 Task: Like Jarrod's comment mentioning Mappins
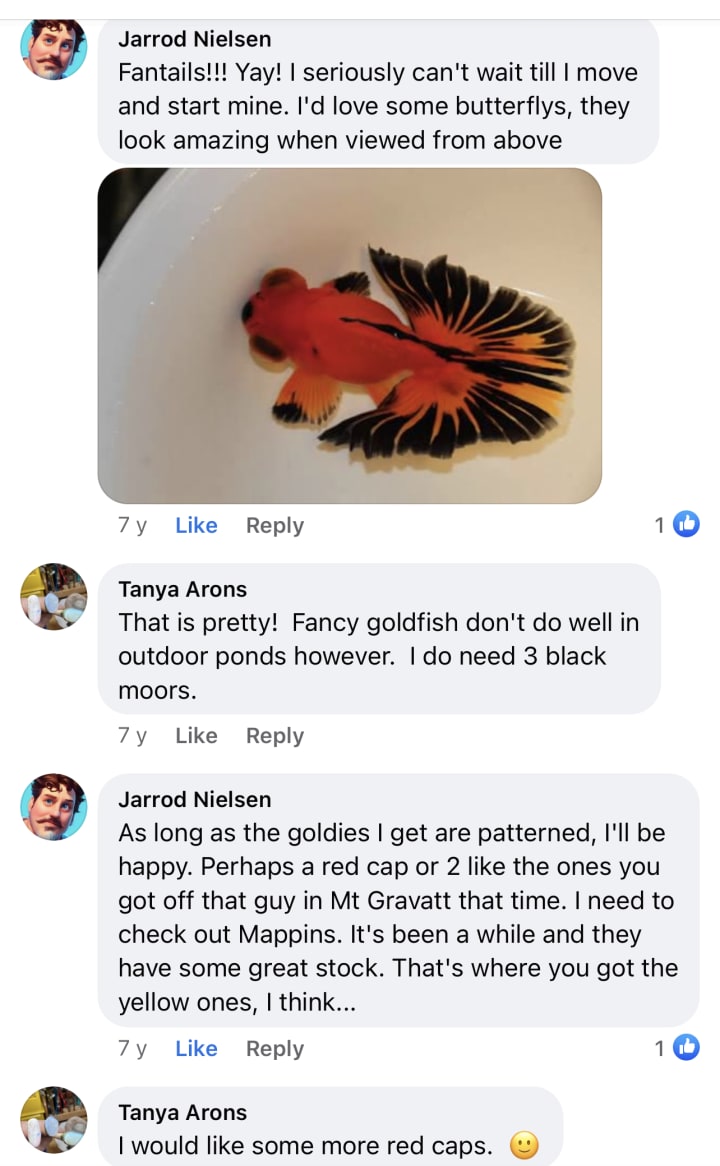click(x=196, y=1048)
